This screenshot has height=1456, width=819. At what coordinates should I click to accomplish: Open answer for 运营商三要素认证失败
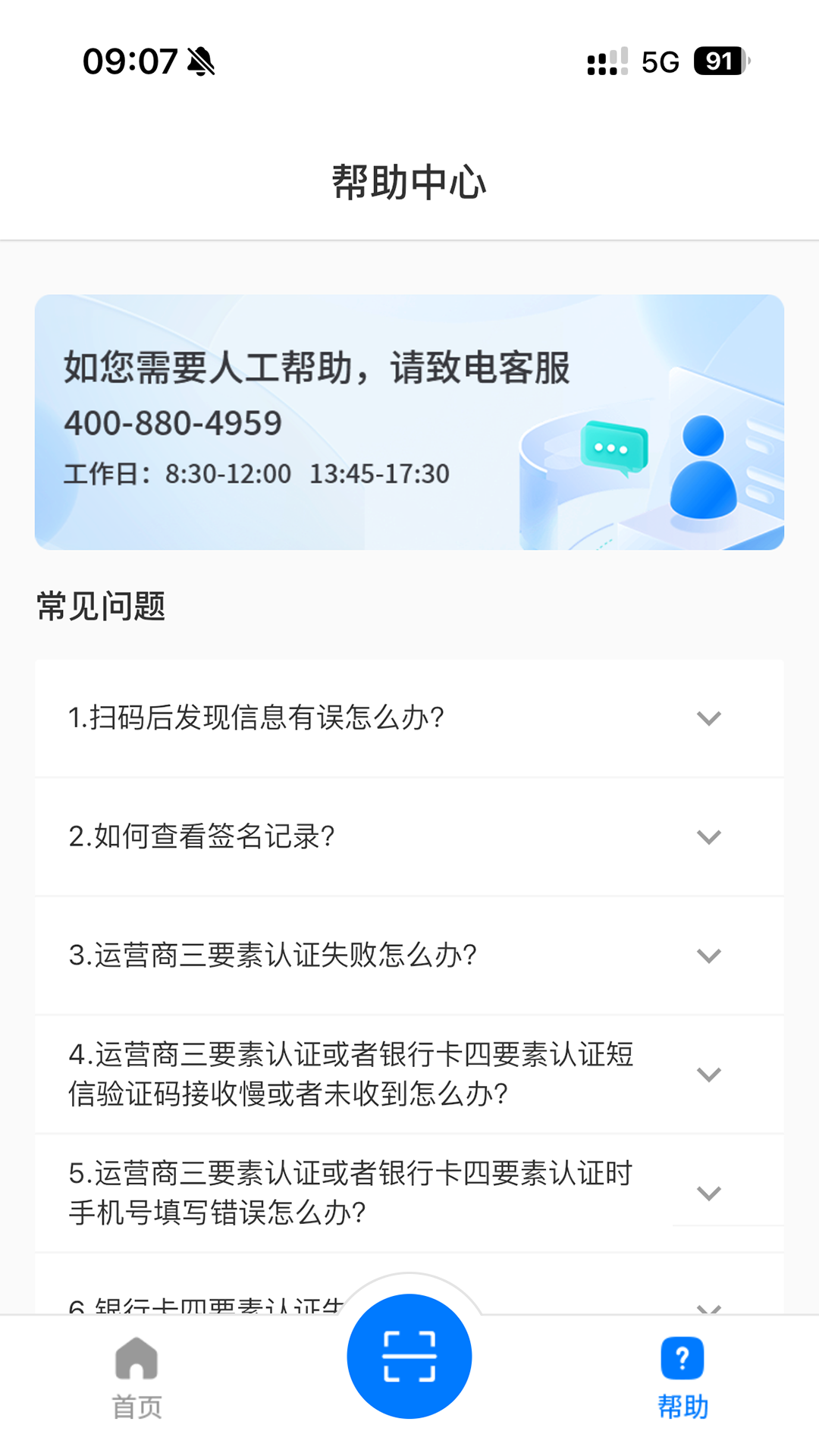click(x=409, y=955)
